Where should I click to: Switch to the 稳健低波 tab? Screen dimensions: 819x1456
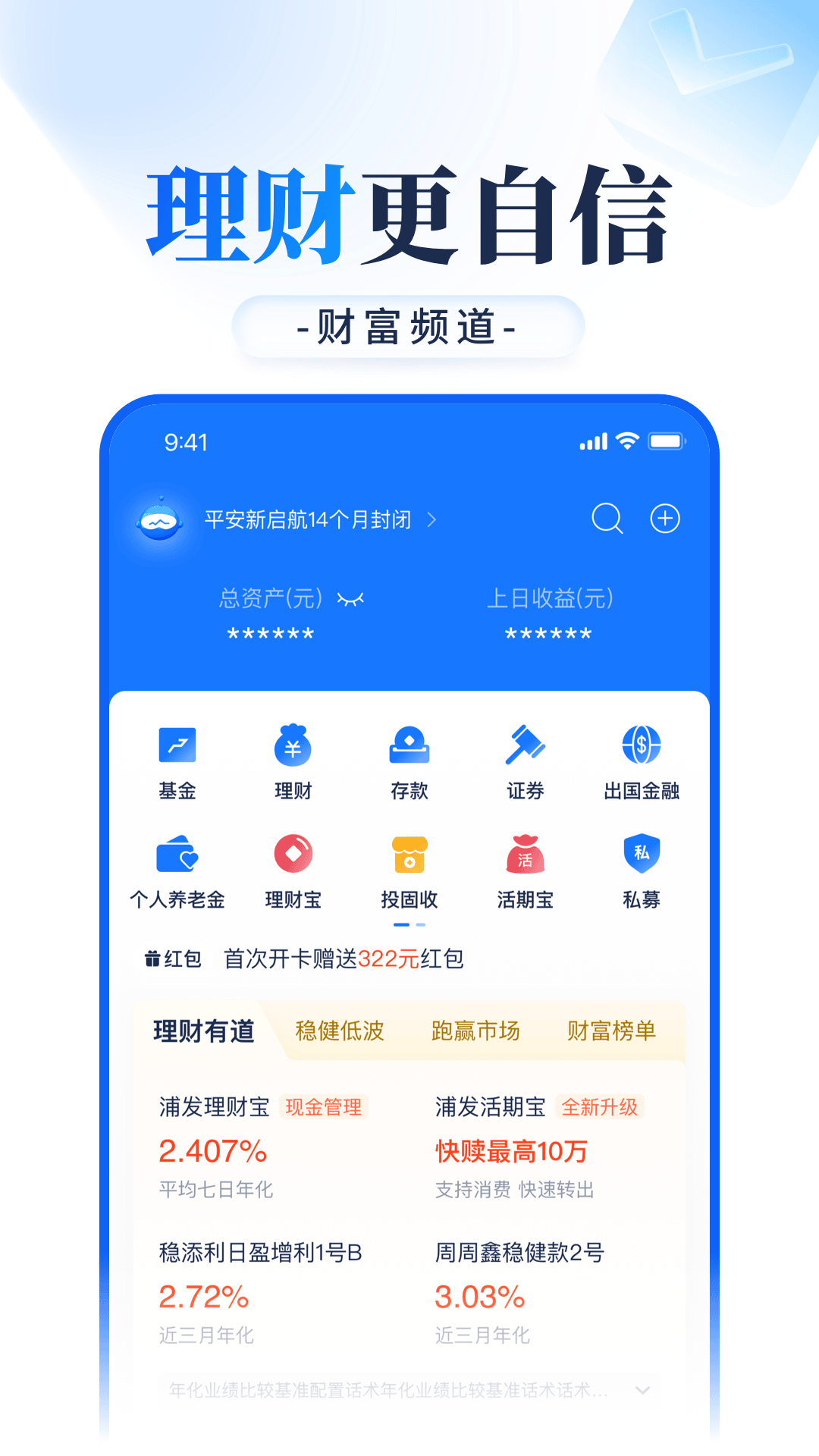[x=339, y=1031]
